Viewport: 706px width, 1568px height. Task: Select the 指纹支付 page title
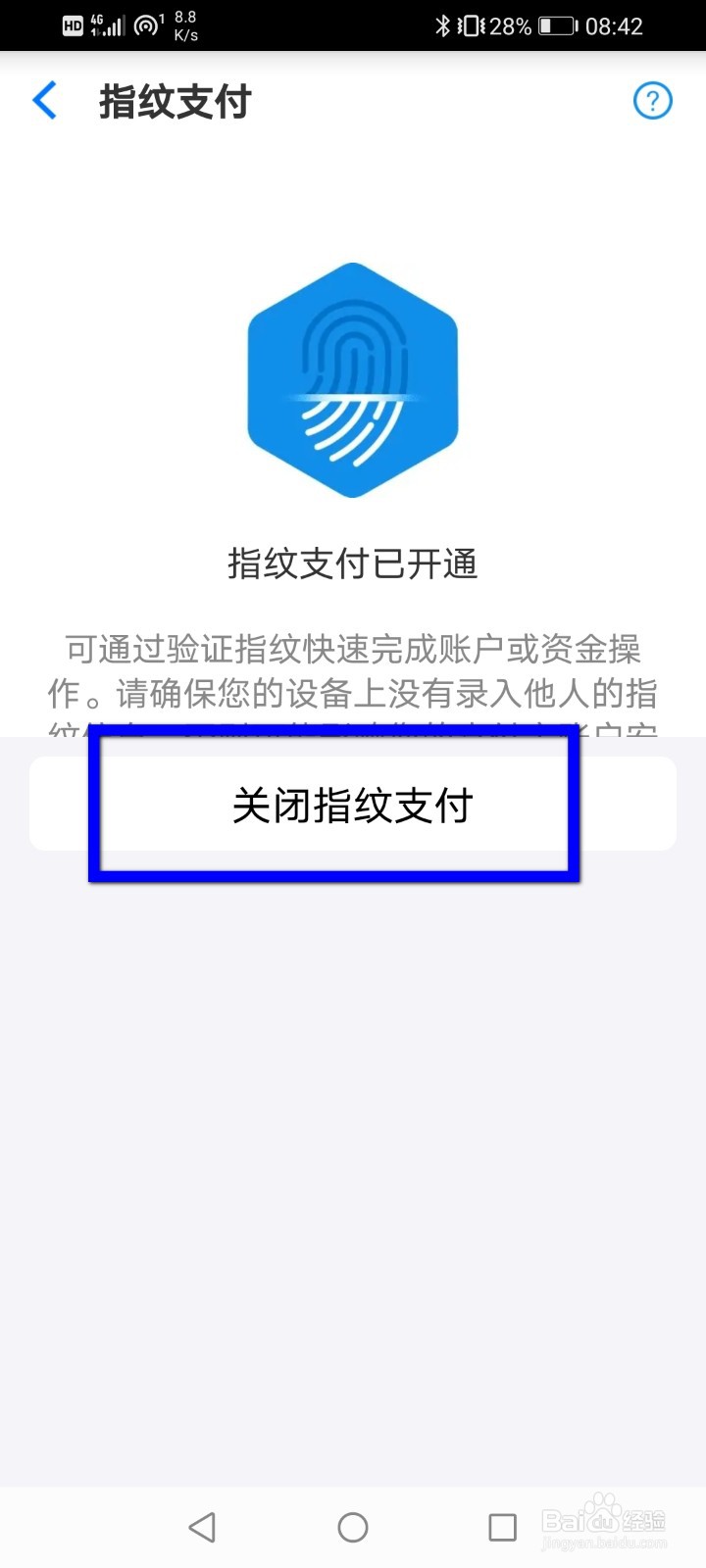tap(175, 101)
